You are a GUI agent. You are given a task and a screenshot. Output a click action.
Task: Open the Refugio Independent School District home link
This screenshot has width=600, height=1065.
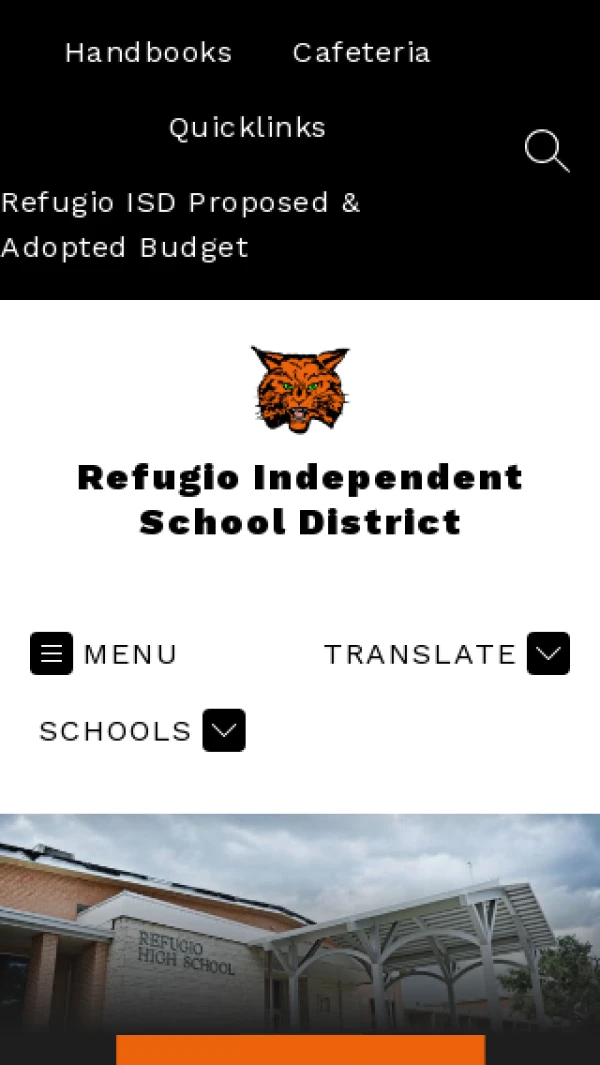click(300, 499)
